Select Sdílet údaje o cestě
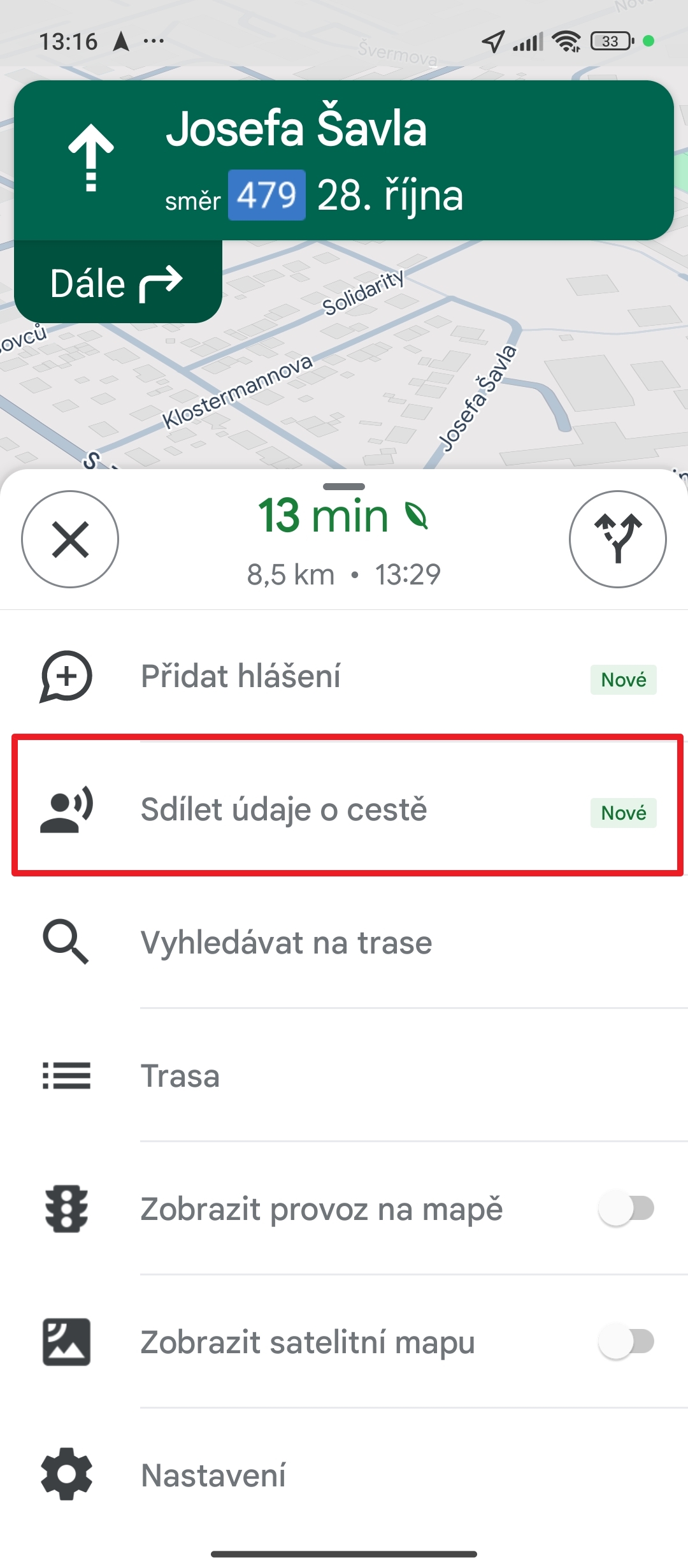688x1568 pixels. pos(344,810)
